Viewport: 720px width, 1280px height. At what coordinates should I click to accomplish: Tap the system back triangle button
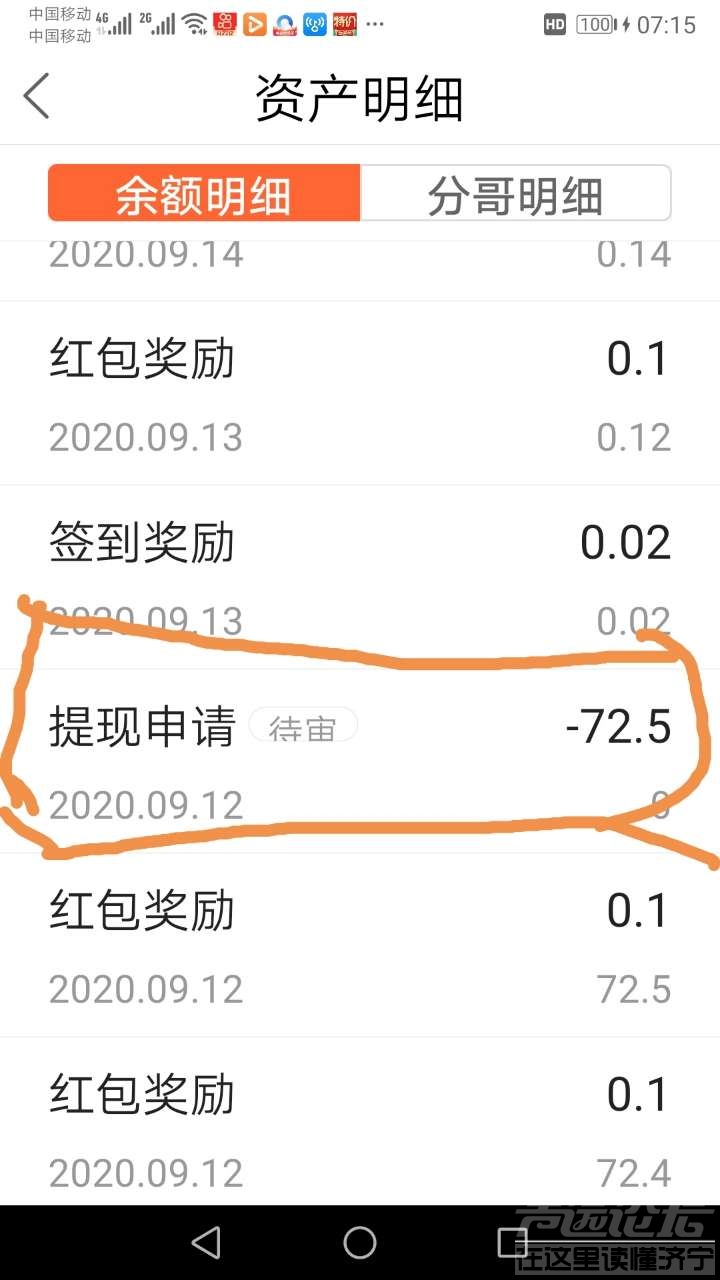coord(206,1243)
